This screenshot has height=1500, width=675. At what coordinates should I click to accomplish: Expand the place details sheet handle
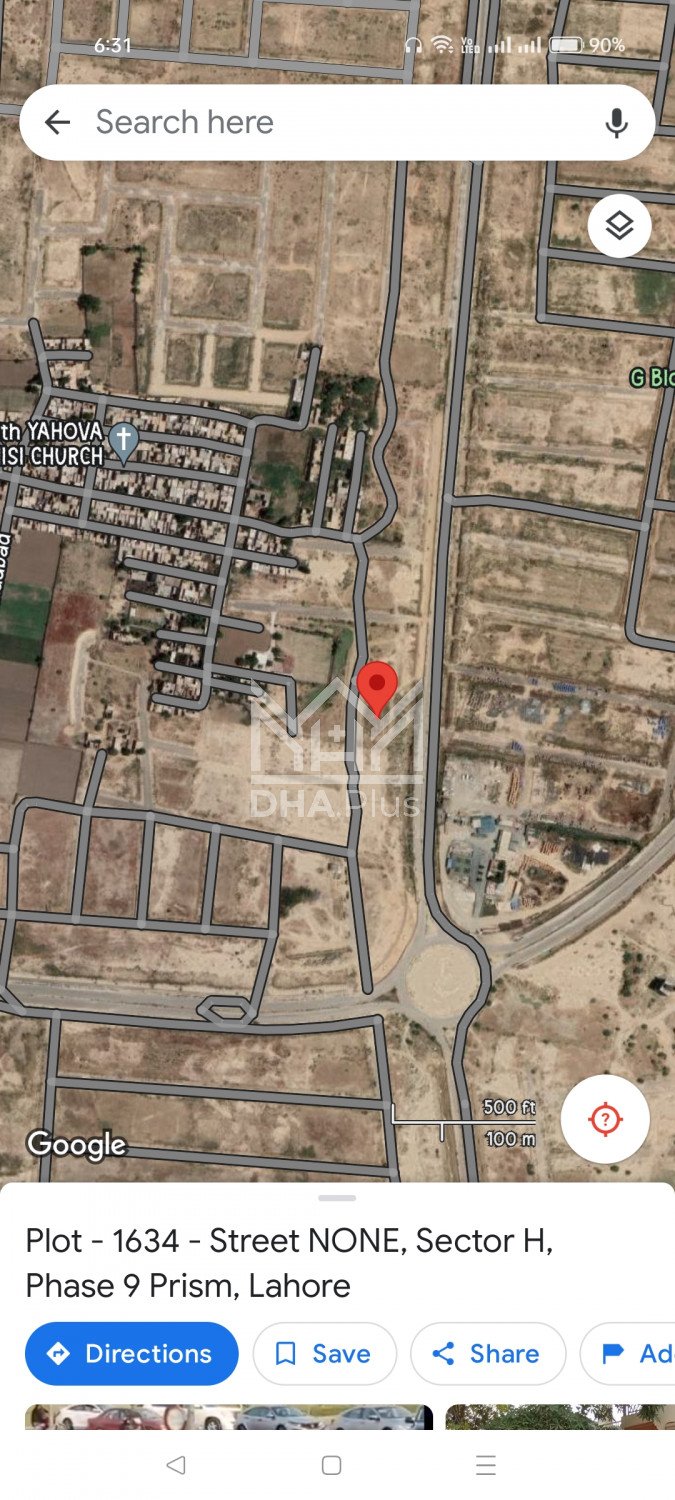click(x=337, y=1197)
